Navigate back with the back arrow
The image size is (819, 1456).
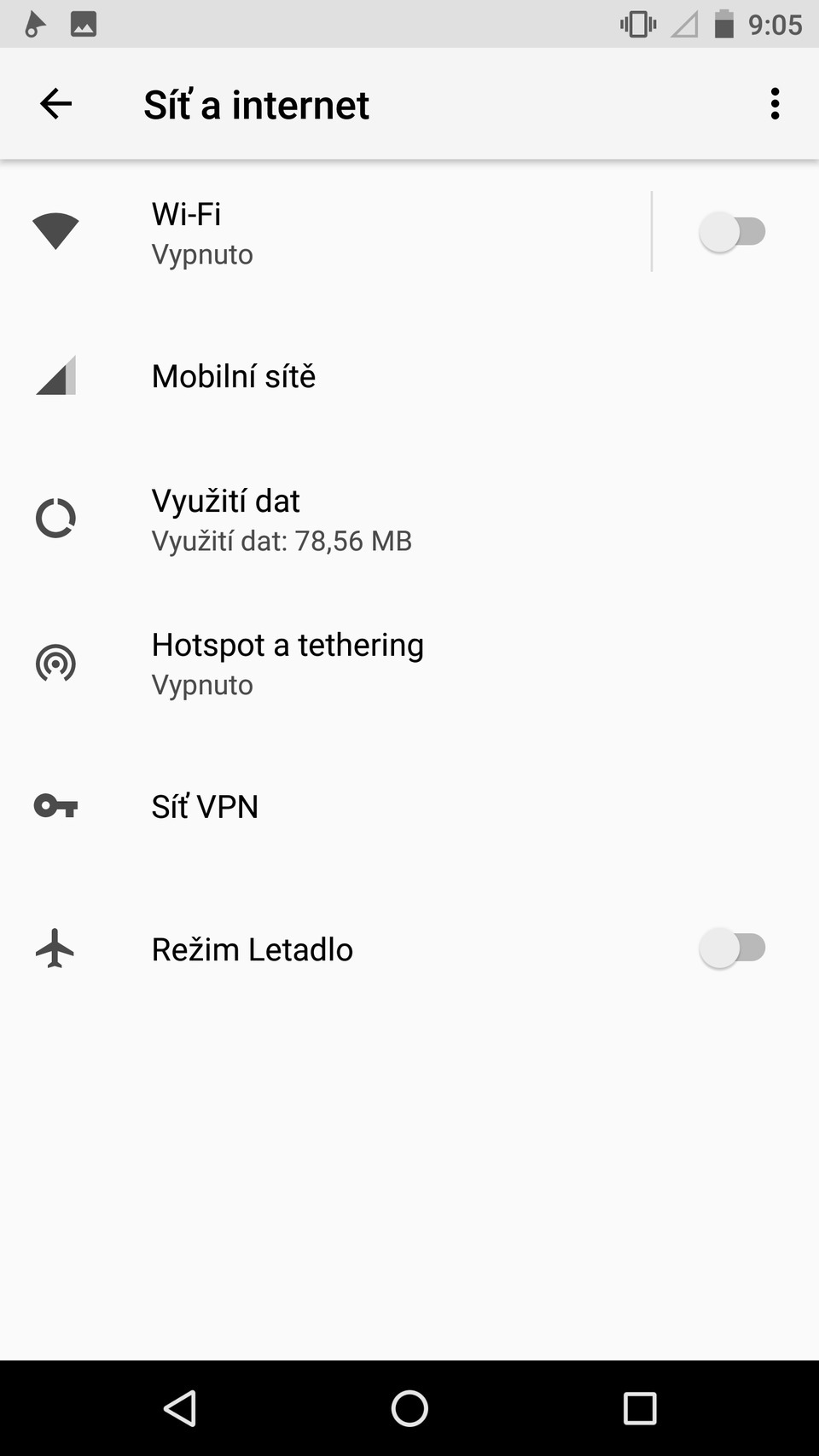[55, 103]
